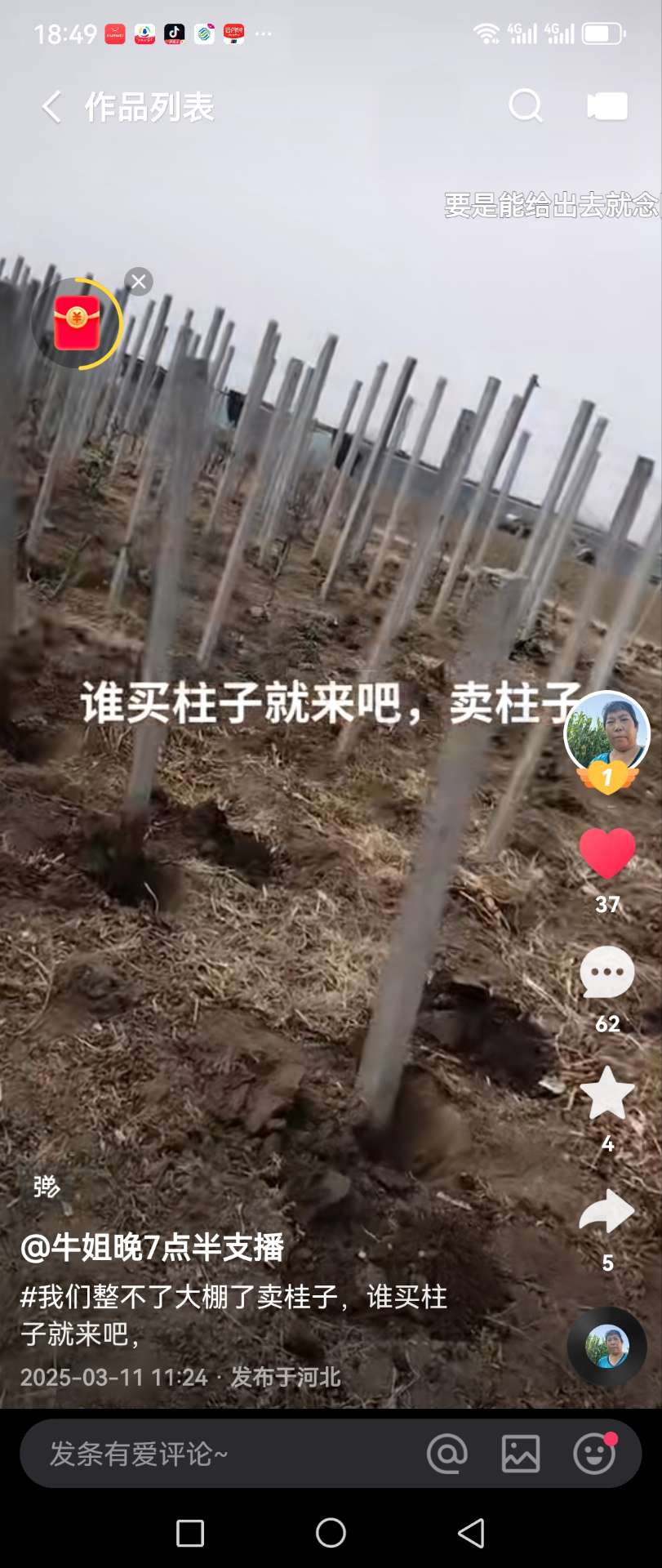Open search from the top bar
Viewport: 662px width, 1568px height.
tap(525, 106)
